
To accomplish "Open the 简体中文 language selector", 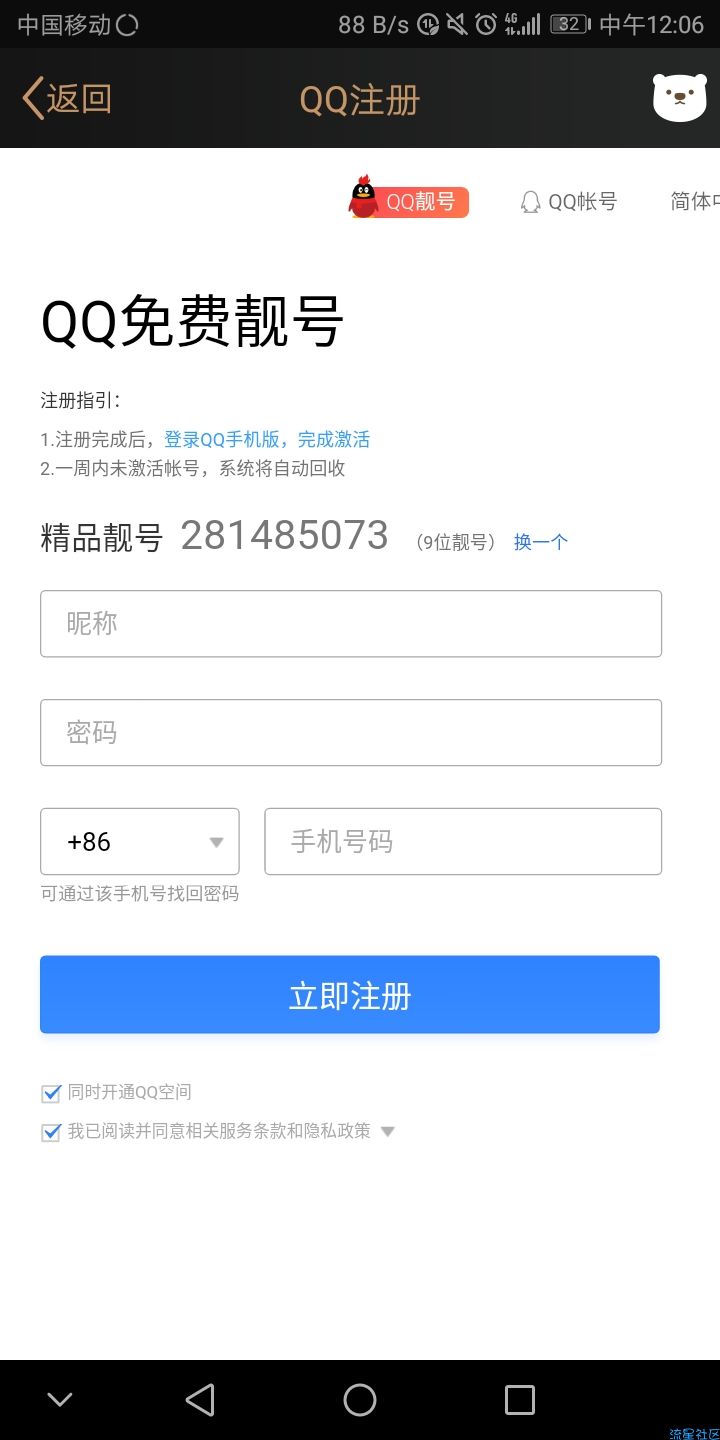I will (694, 201).
